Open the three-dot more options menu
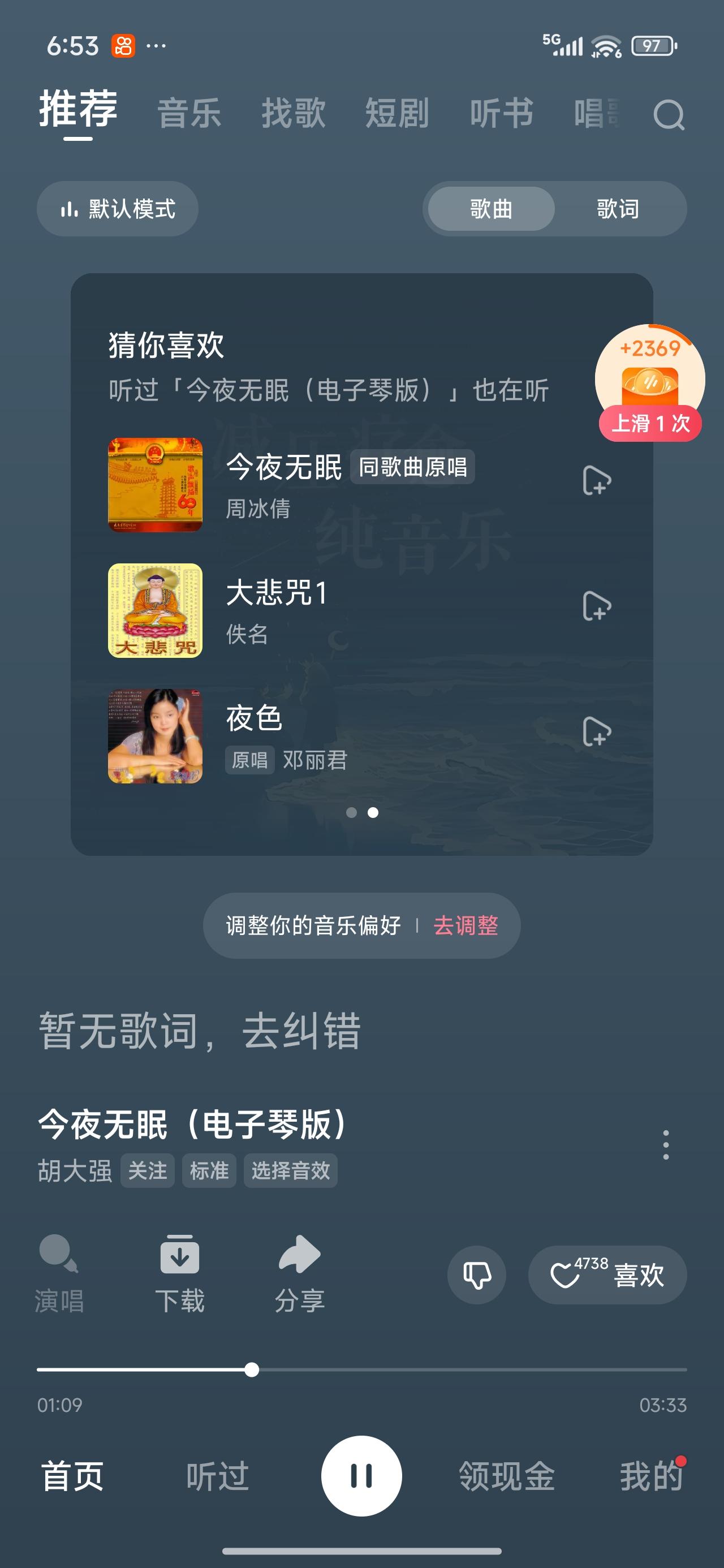The height and width of the screenshot is (1568, 724). point(666,1145)
